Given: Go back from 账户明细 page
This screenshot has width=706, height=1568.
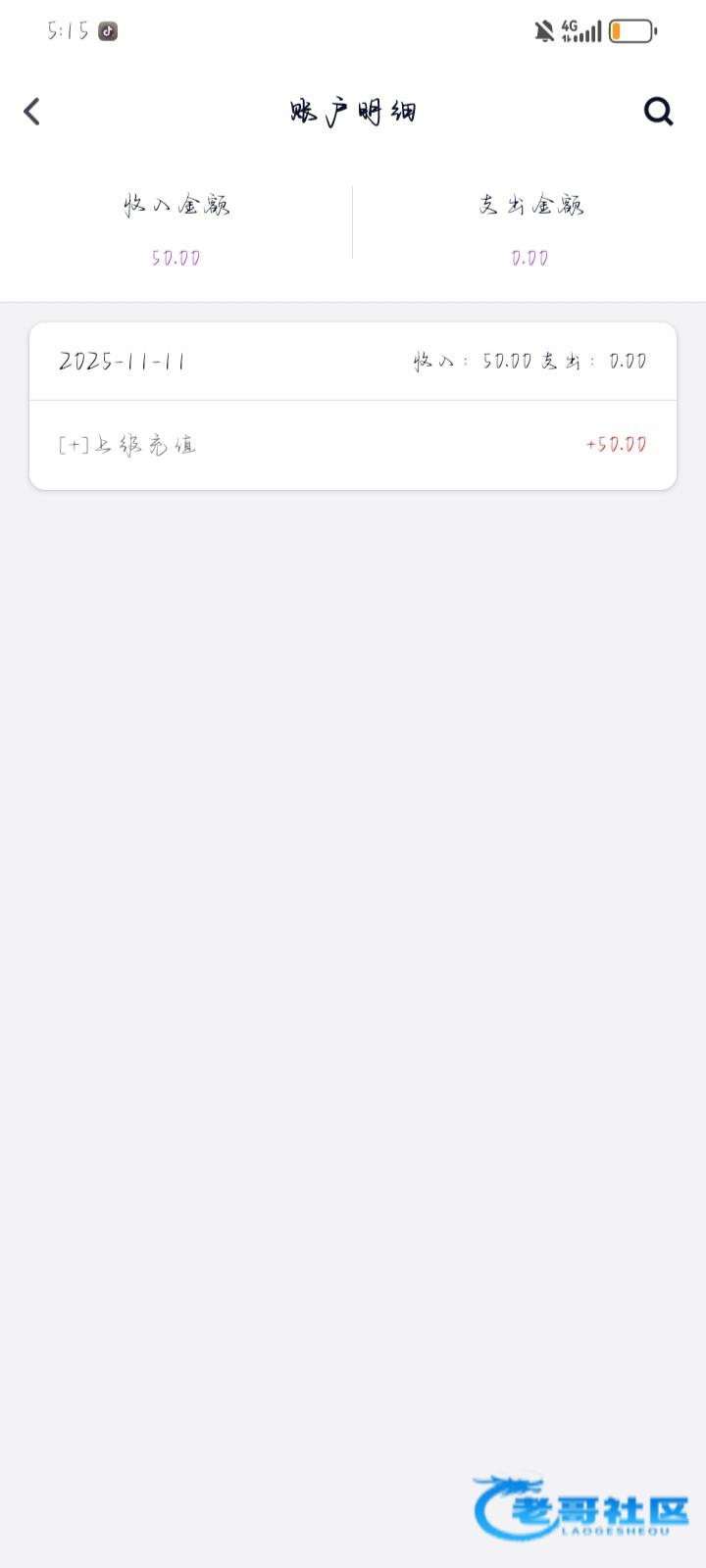Looking at the screenshot, I should point(32,112).
